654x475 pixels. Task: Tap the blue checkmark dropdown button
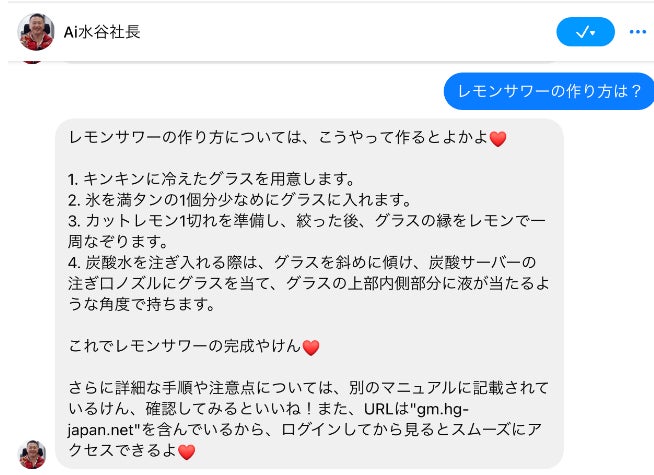(586, 32)
